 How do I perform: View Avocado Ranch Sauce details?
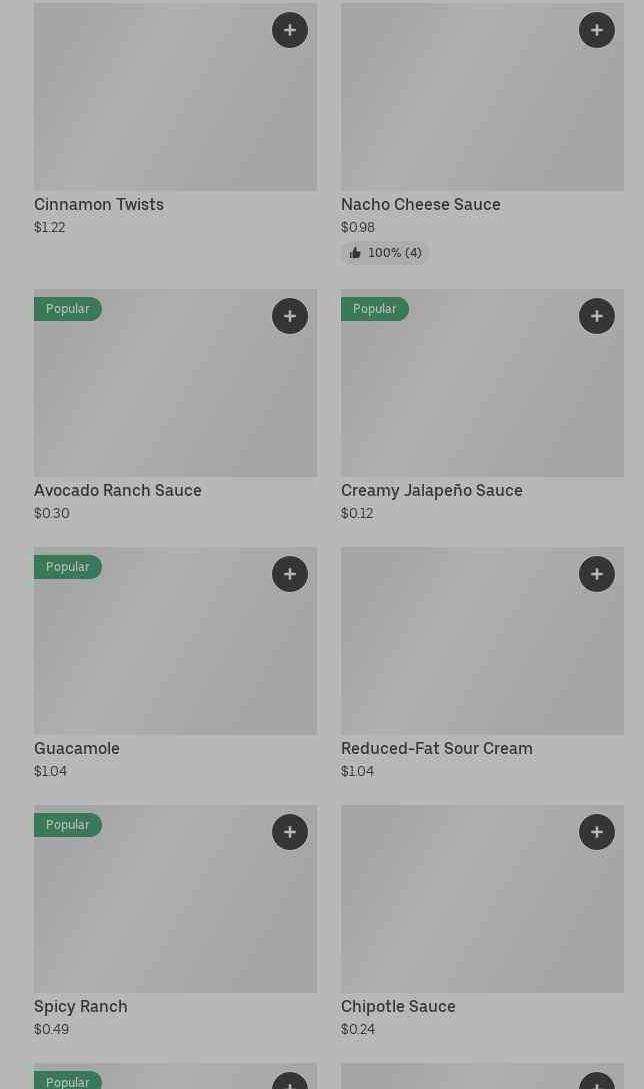175,406
